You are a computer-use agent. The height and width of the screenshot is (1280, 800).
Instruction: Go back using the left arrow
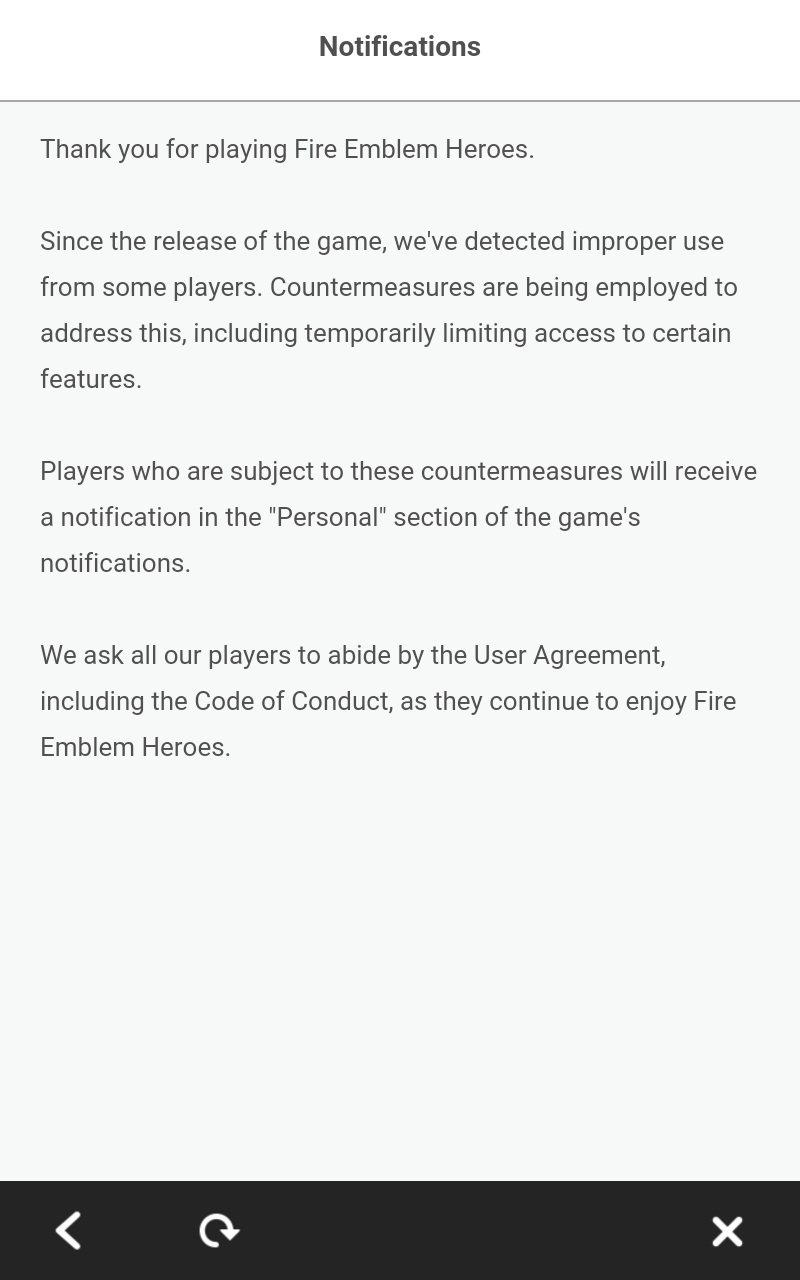(68, 1230)
